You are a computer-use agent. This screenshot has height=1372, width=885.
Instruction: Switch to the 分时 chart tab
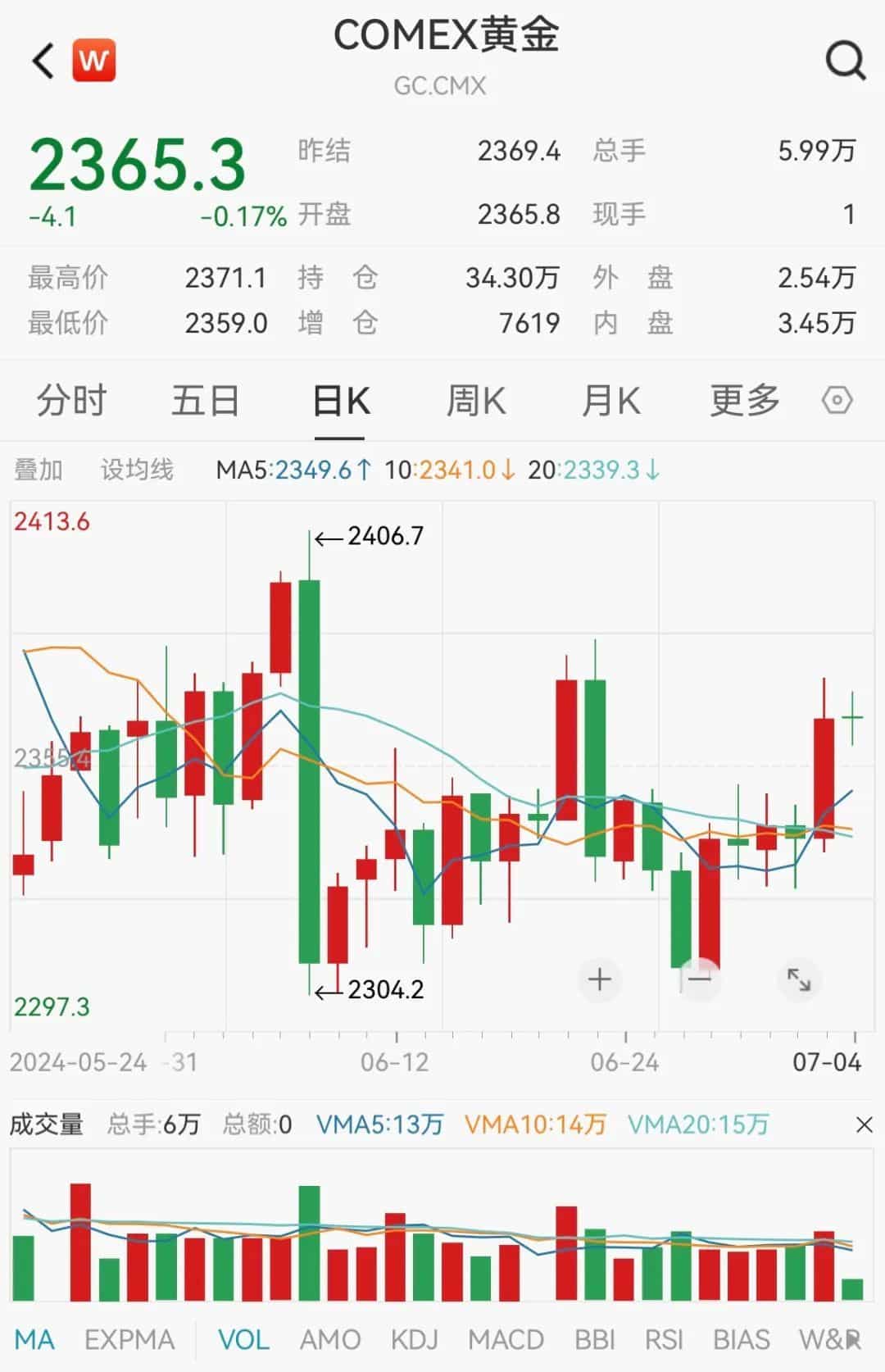coord(71,402)
